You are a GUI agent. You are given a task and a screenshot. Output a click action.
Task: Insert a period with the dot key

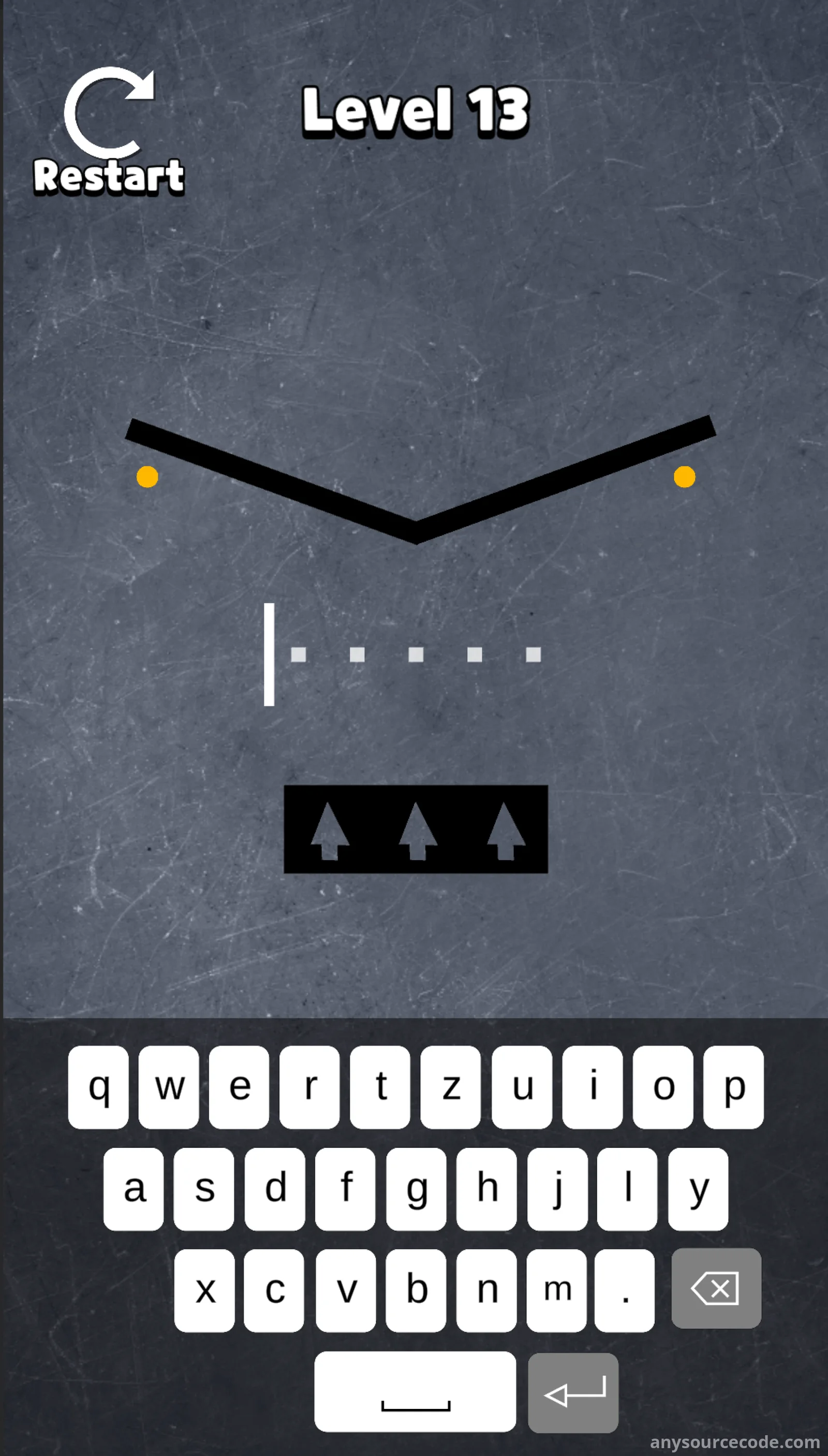click(625, 1290)
